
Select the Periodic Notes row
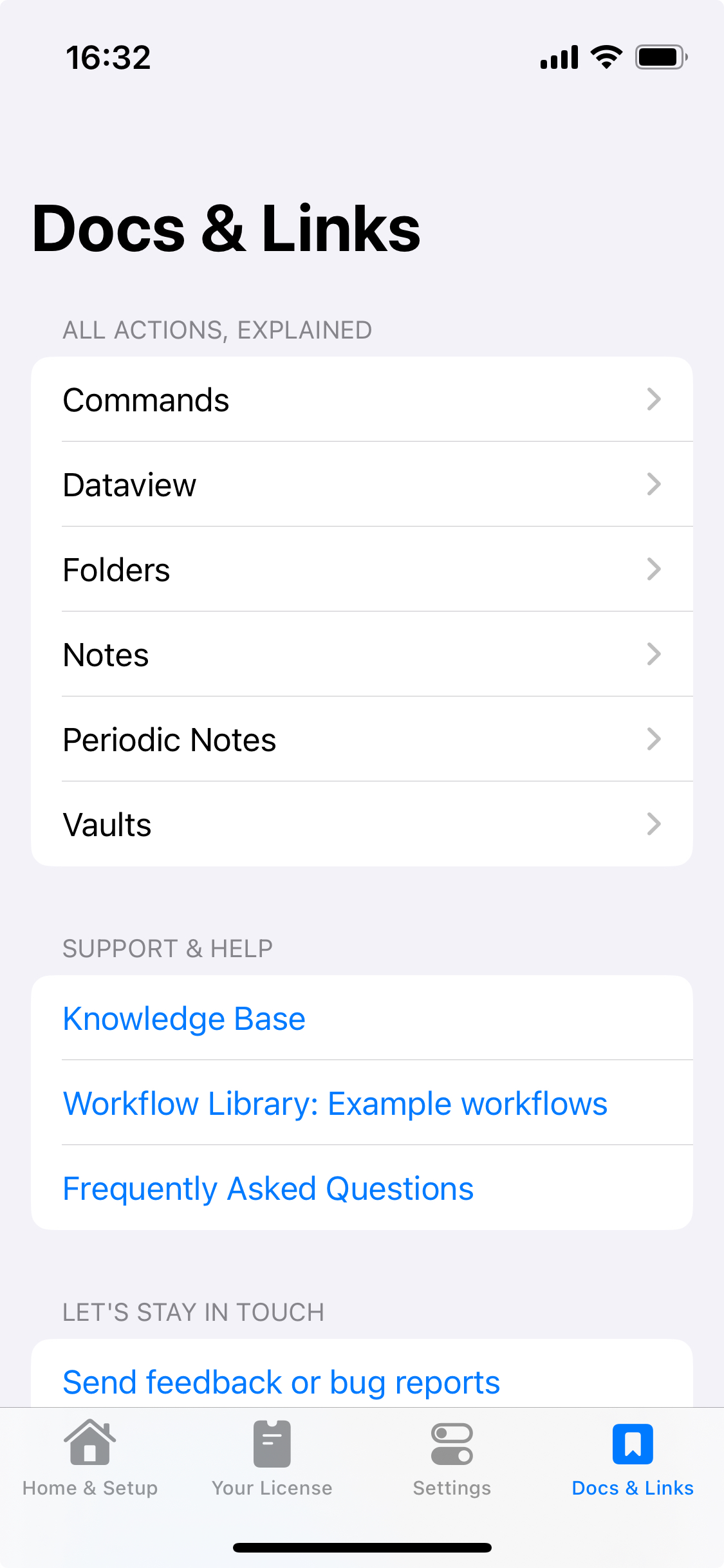tap(360, 740)
